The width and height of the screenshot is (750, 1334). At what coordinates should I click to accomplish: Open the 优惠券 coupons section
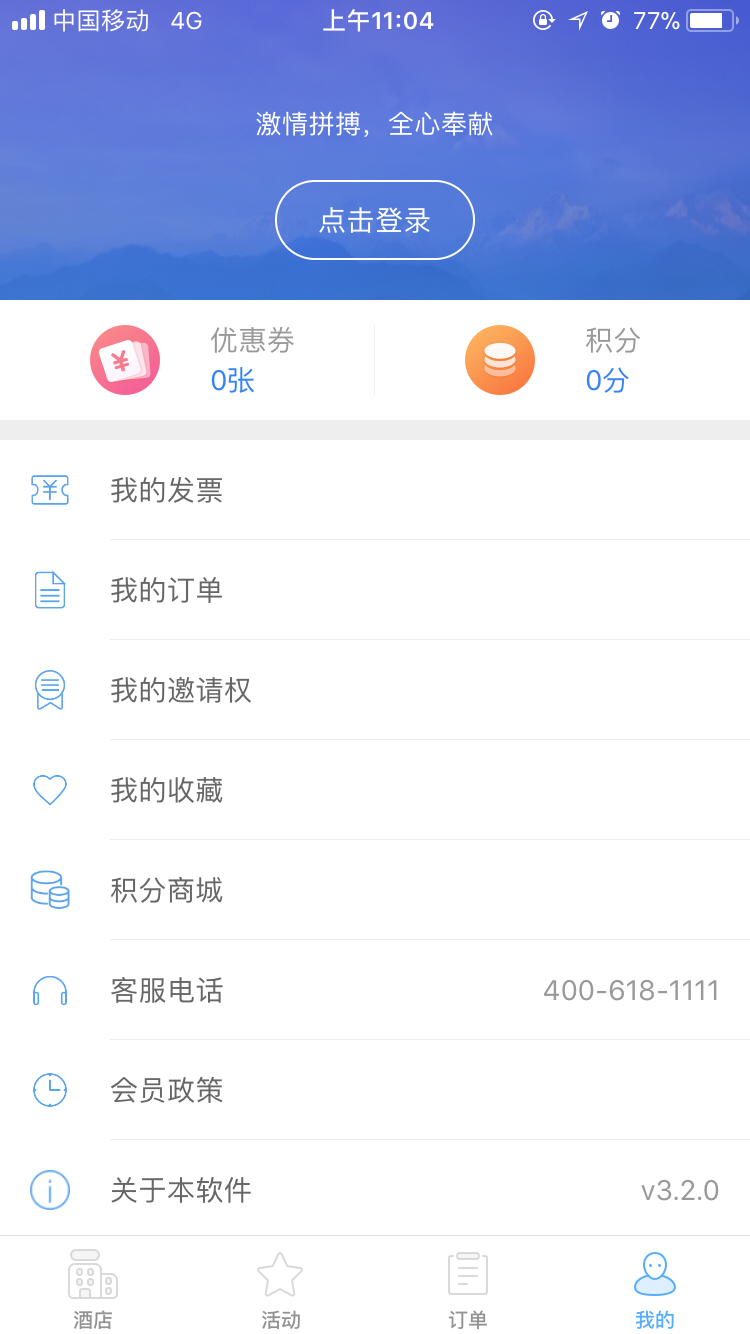click(190, 360)
